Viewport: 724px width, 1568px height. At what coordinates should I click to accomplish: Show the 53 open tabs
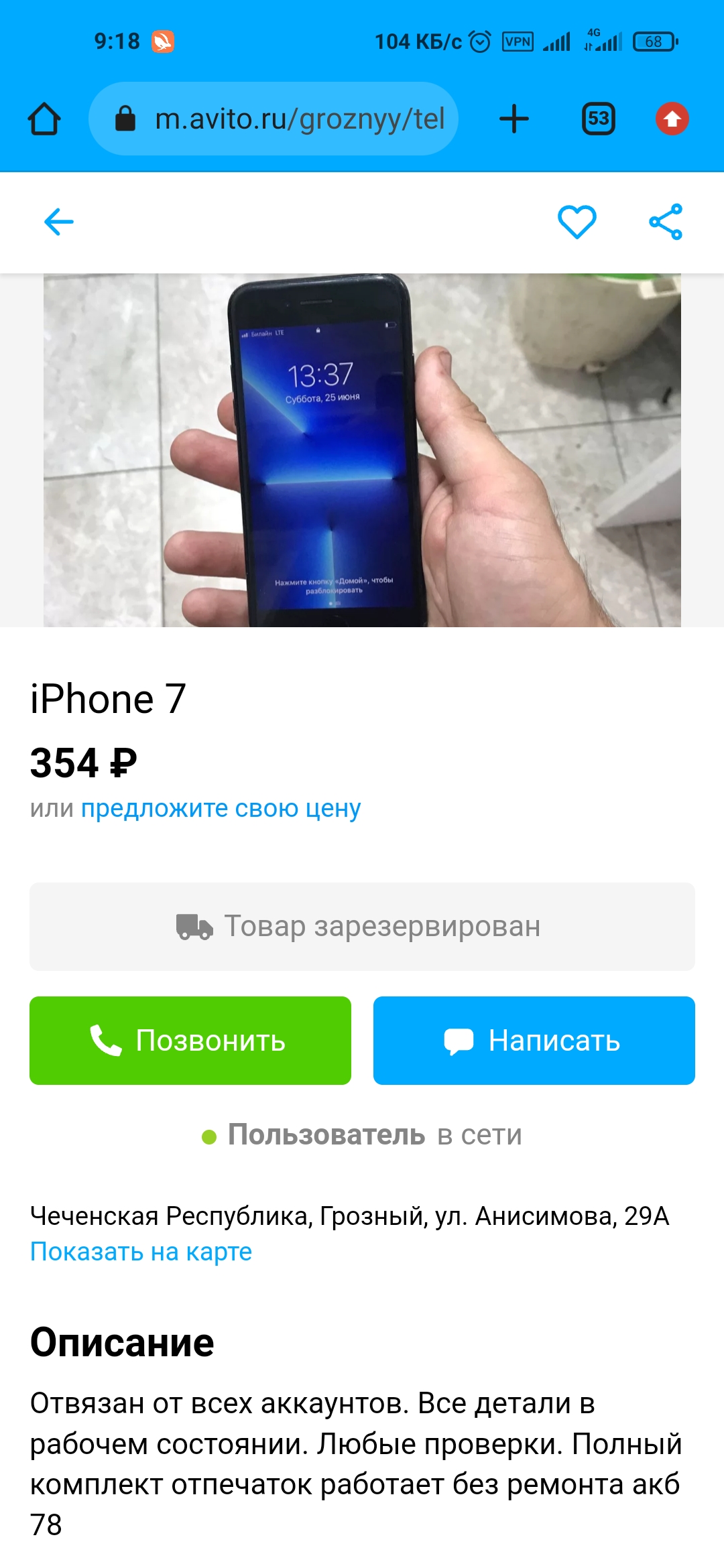[598, 119]
